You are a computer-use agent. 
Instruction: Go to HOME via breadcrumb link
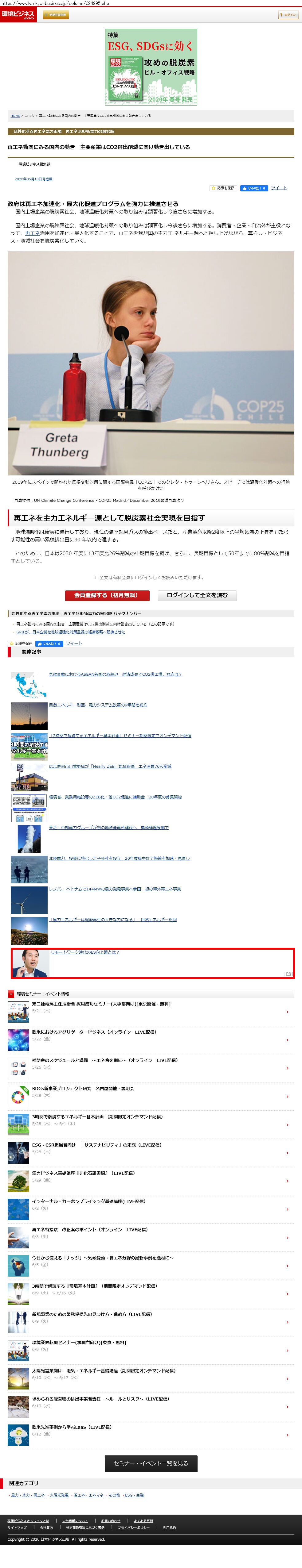click(15, 116)
